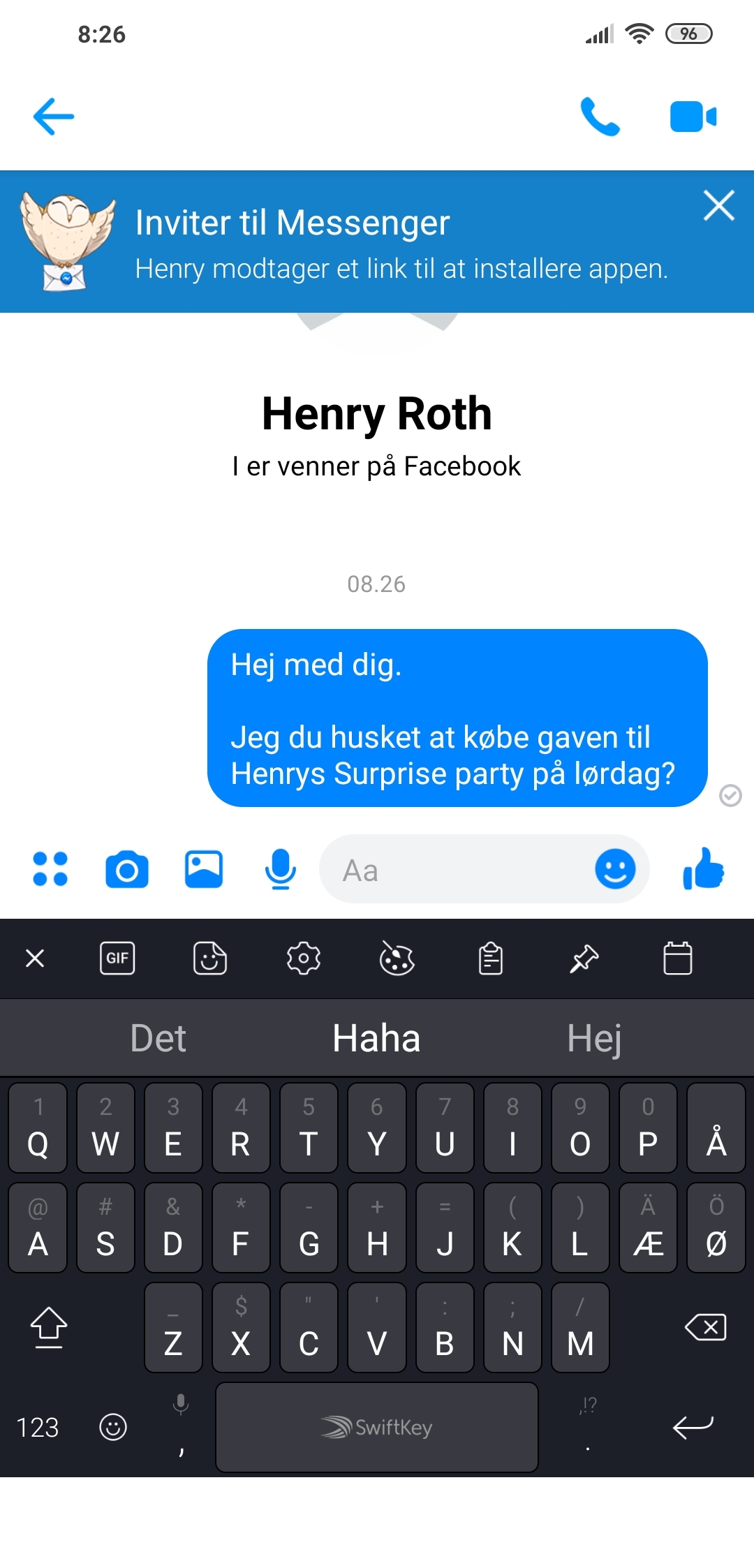Open the photo gallery picker

(x=203, y=870)
